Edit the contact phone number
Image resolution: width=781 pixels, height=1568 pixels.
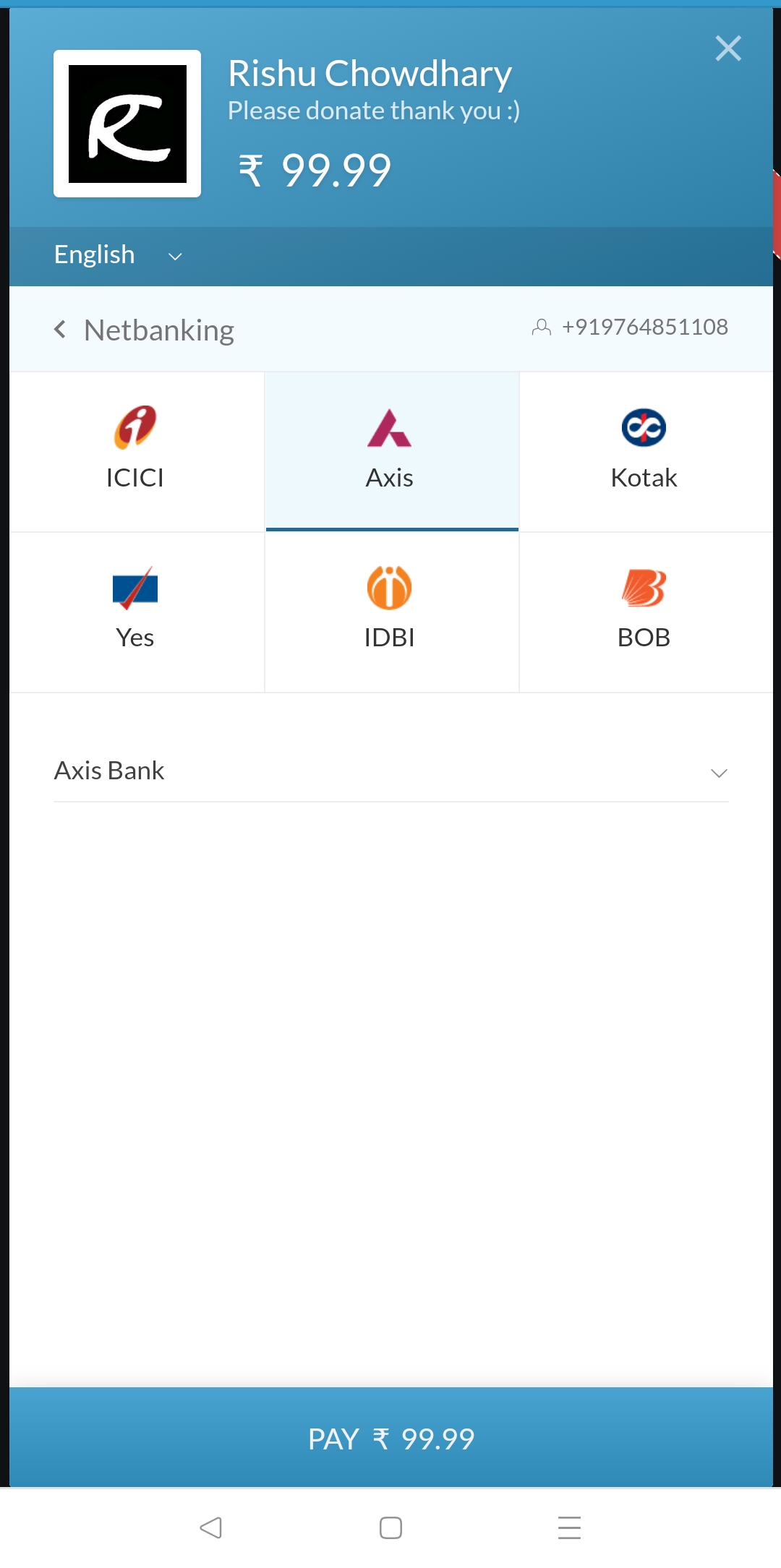[630, 327]
